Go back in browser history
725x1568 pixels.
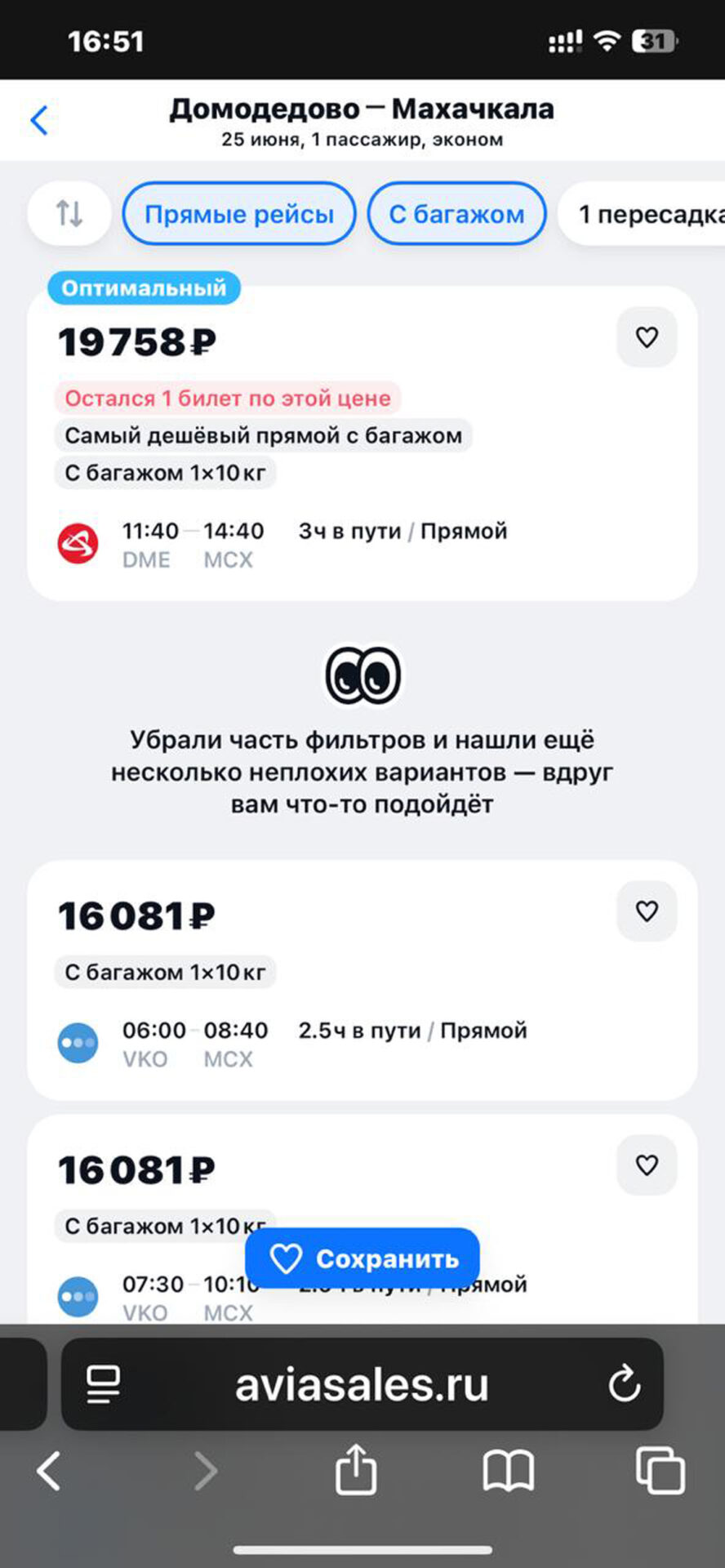[x=49, y=1471]
